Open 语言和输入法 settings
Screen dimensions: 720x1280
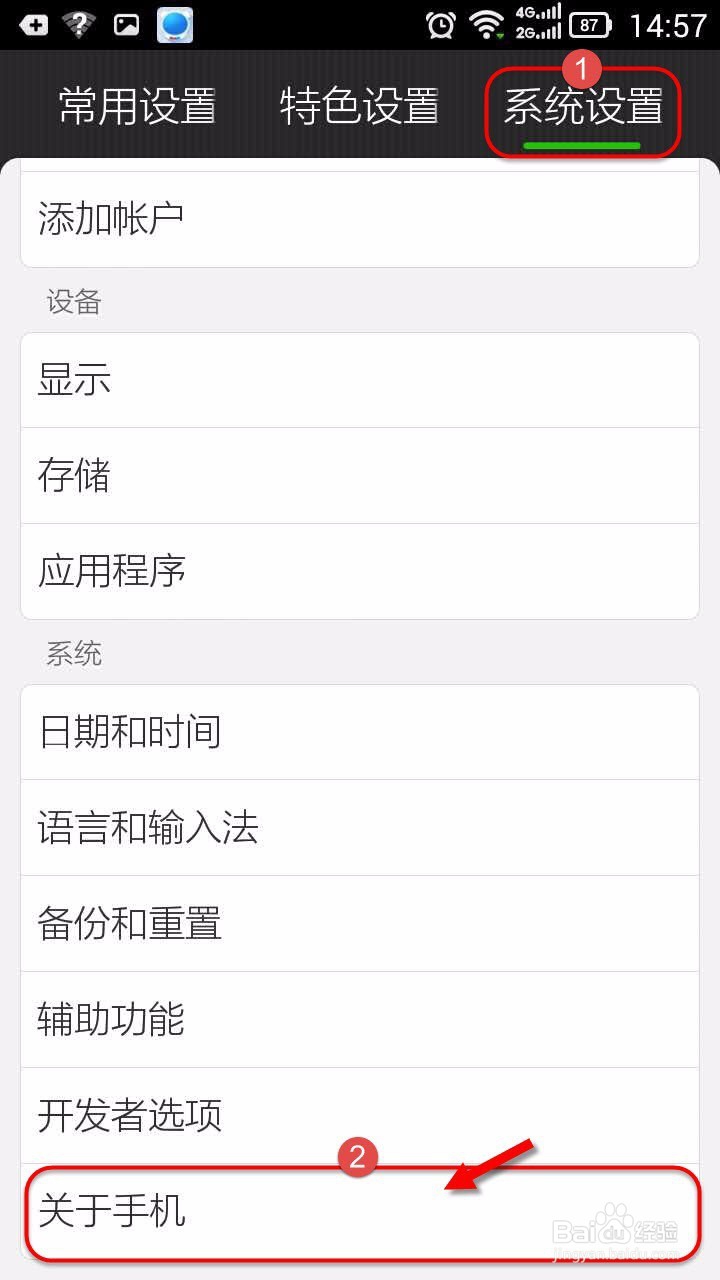(x=360, y=828)
